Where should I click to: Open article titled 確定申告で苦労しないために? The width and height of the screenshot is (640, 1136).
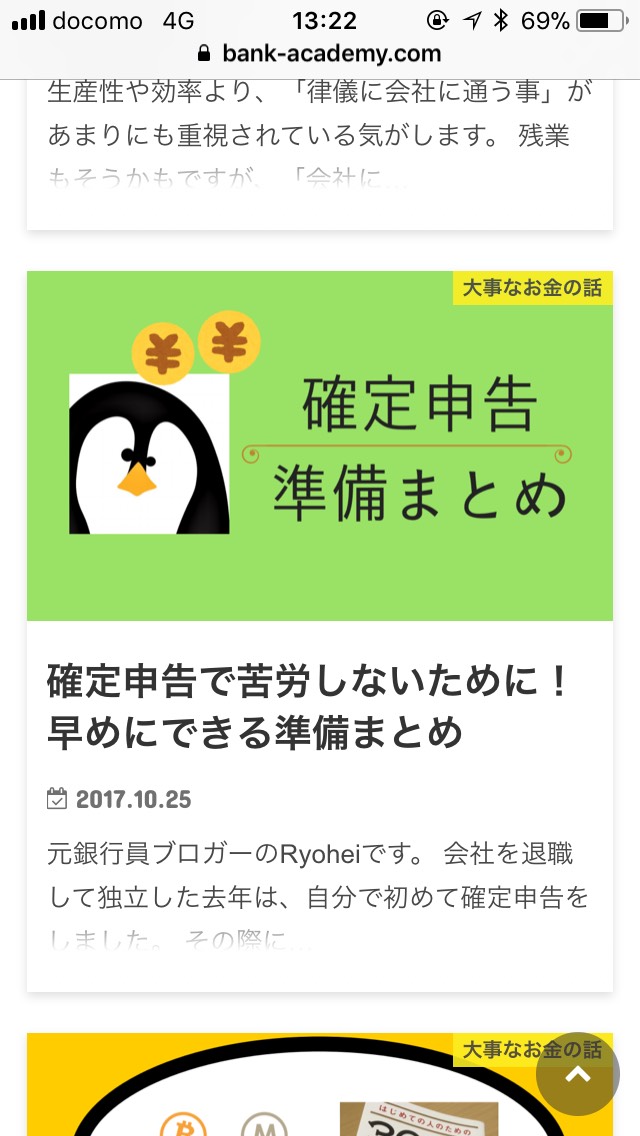coord(307,707)
